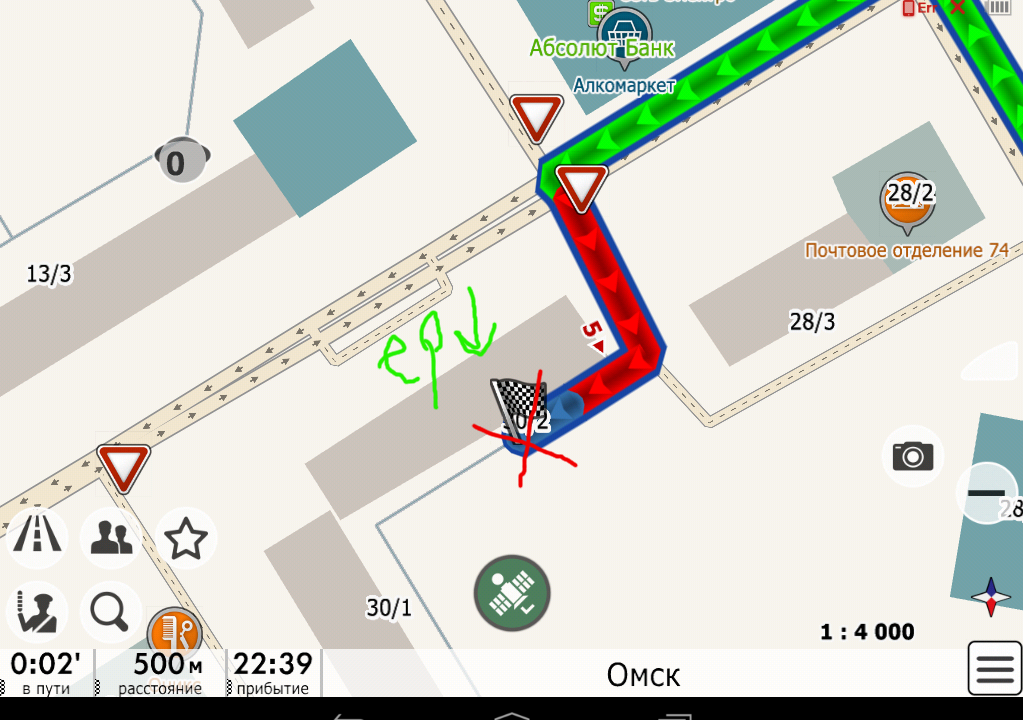Tap the green GPS satellite button
This screenshot has height=720, width=1024.
(x=512, y=593)
